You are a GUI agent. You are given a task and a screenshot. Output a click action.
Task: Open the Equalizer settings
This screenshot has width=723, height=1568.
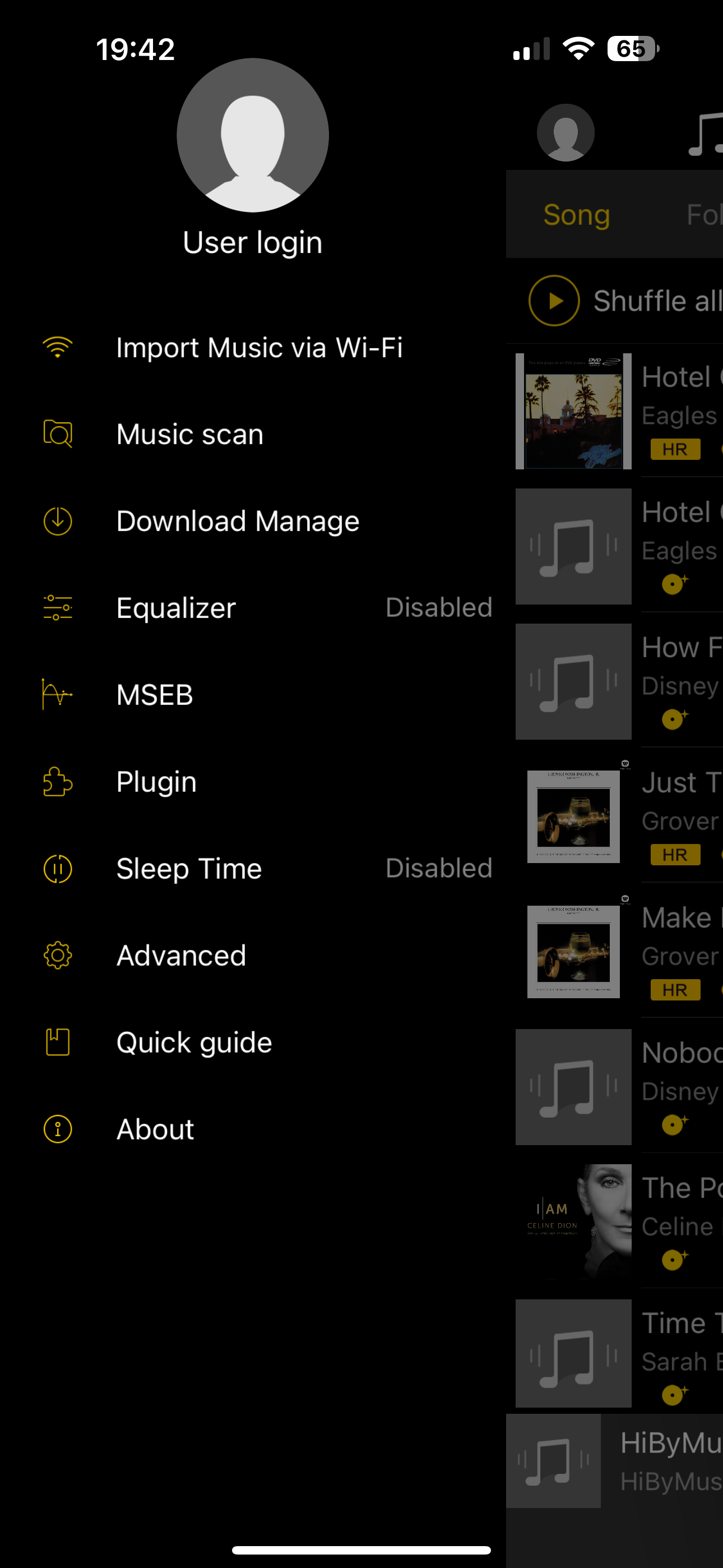coord(177,608)
